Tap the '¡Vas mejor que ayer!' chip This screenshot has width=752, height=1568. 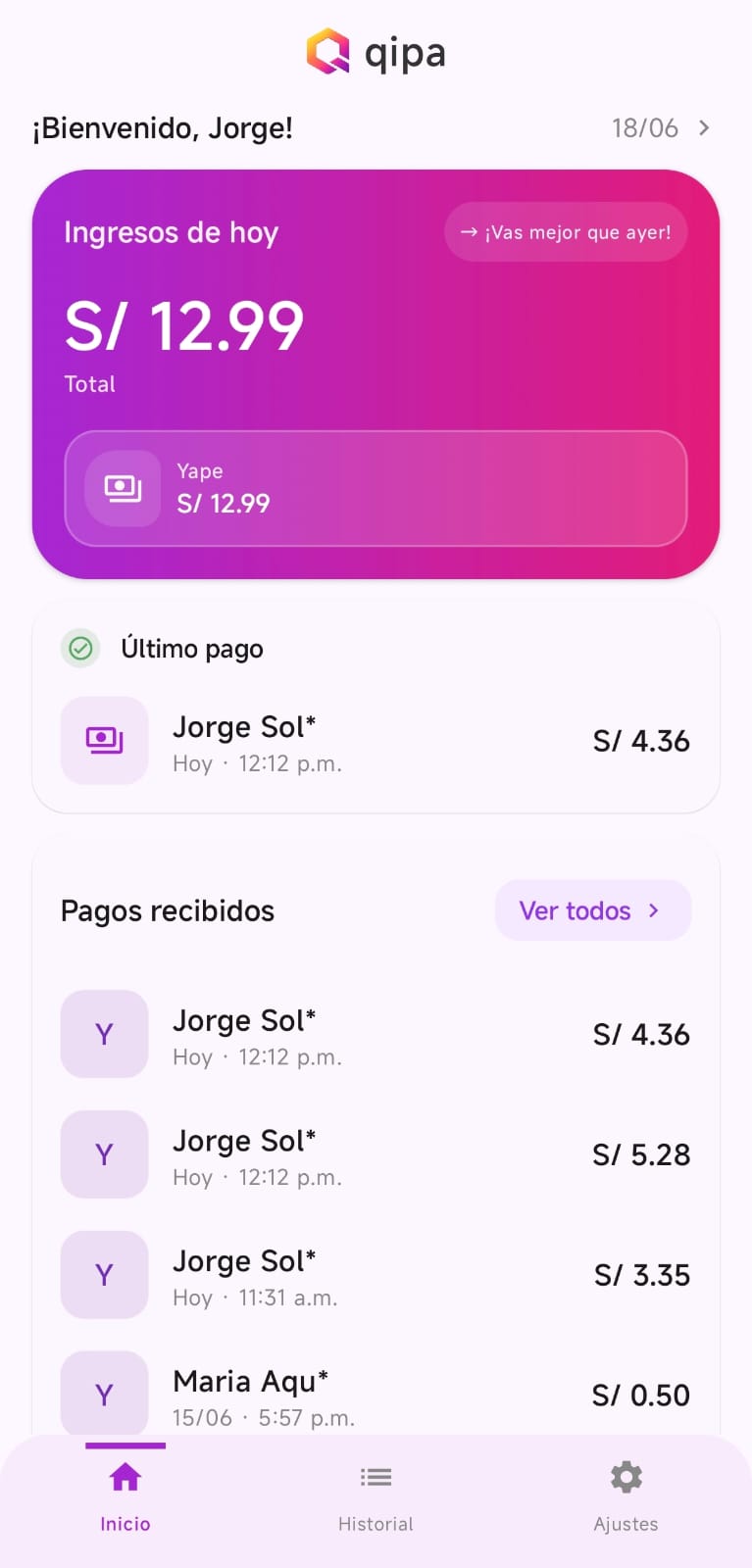pos(566,232)
